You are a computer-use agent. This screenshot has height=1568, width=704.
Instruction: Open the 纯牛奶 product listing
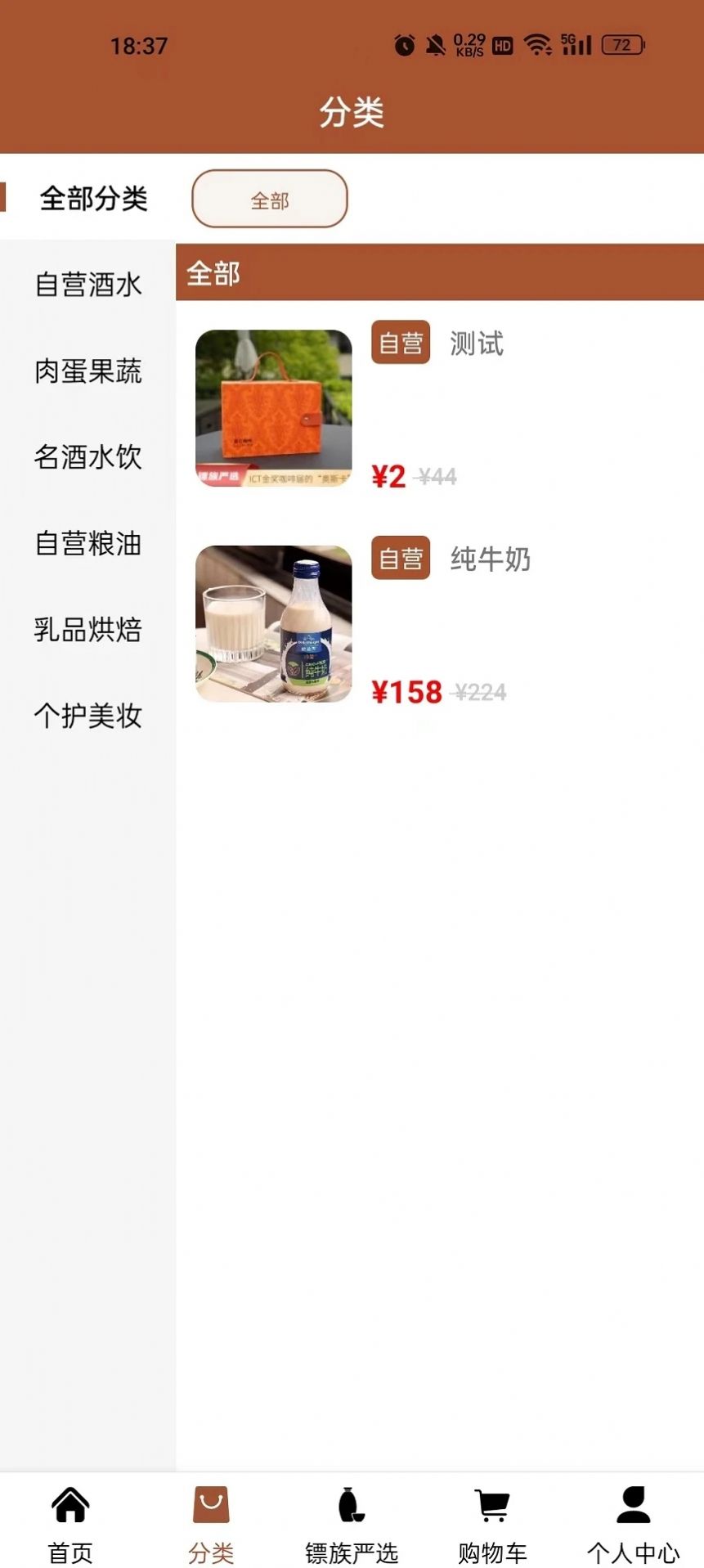click(489, 560)
